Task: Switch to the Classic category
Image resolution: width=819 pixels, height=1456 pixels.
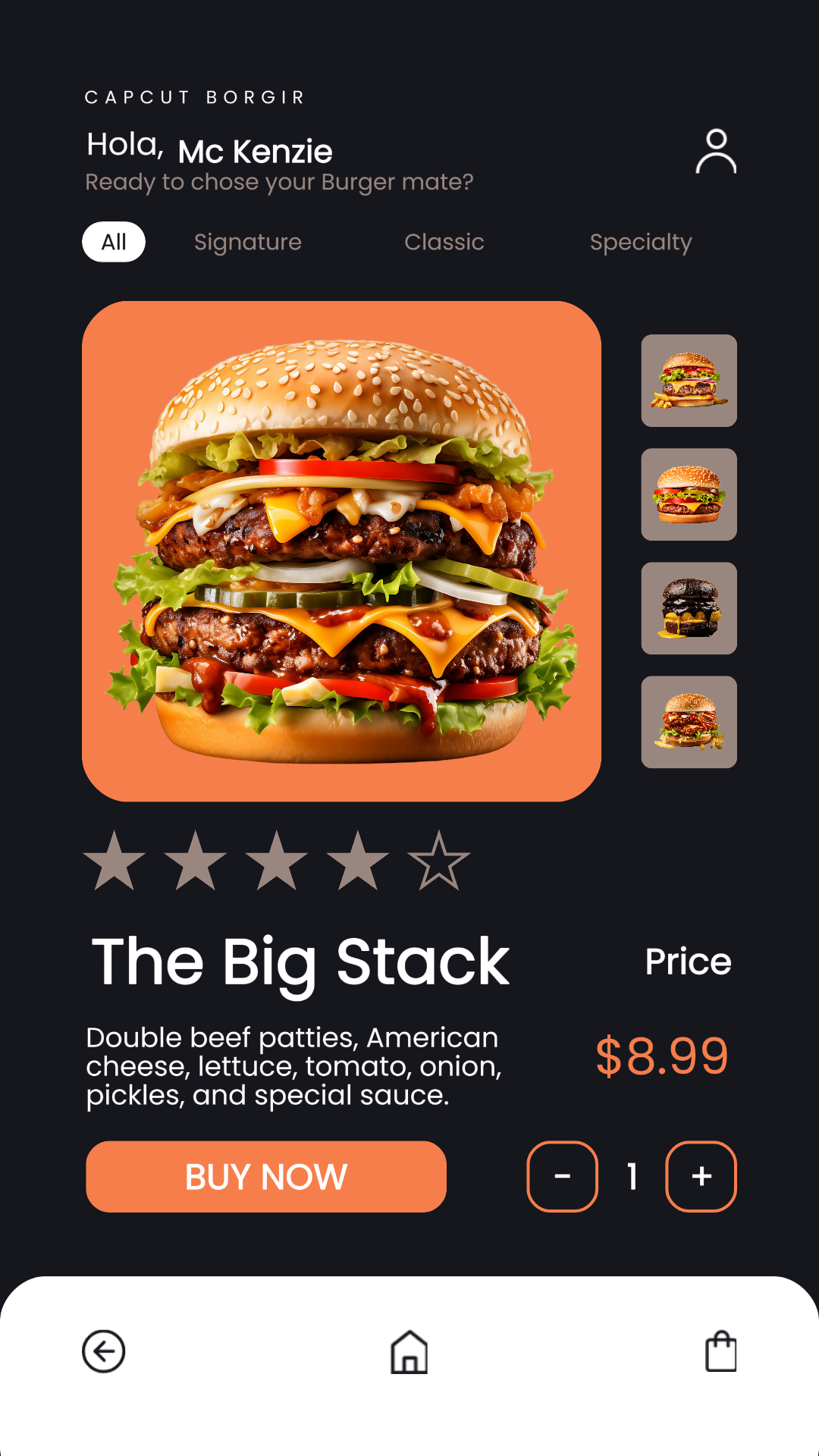Action: coord(444,242)
